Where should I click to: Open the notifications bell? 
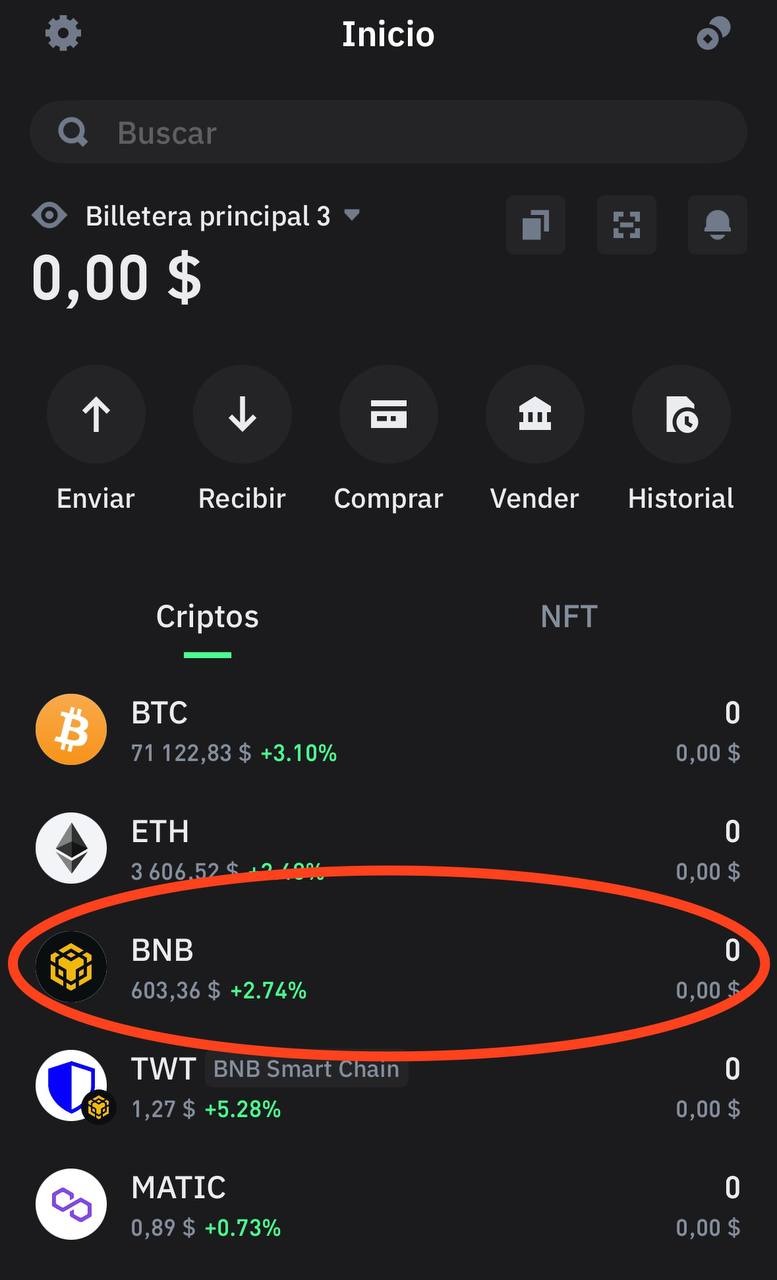tap(717, 225)
